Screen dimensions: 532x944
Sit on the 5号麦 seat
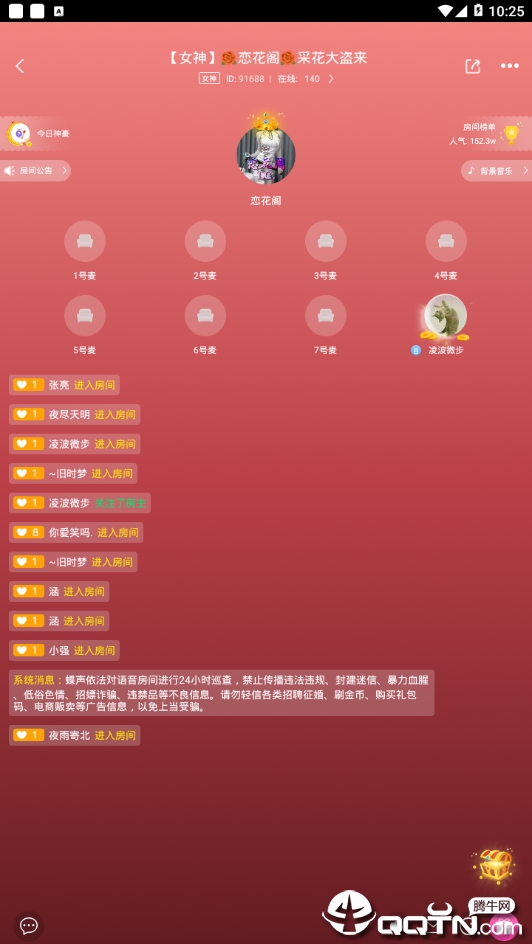(85, 315)
